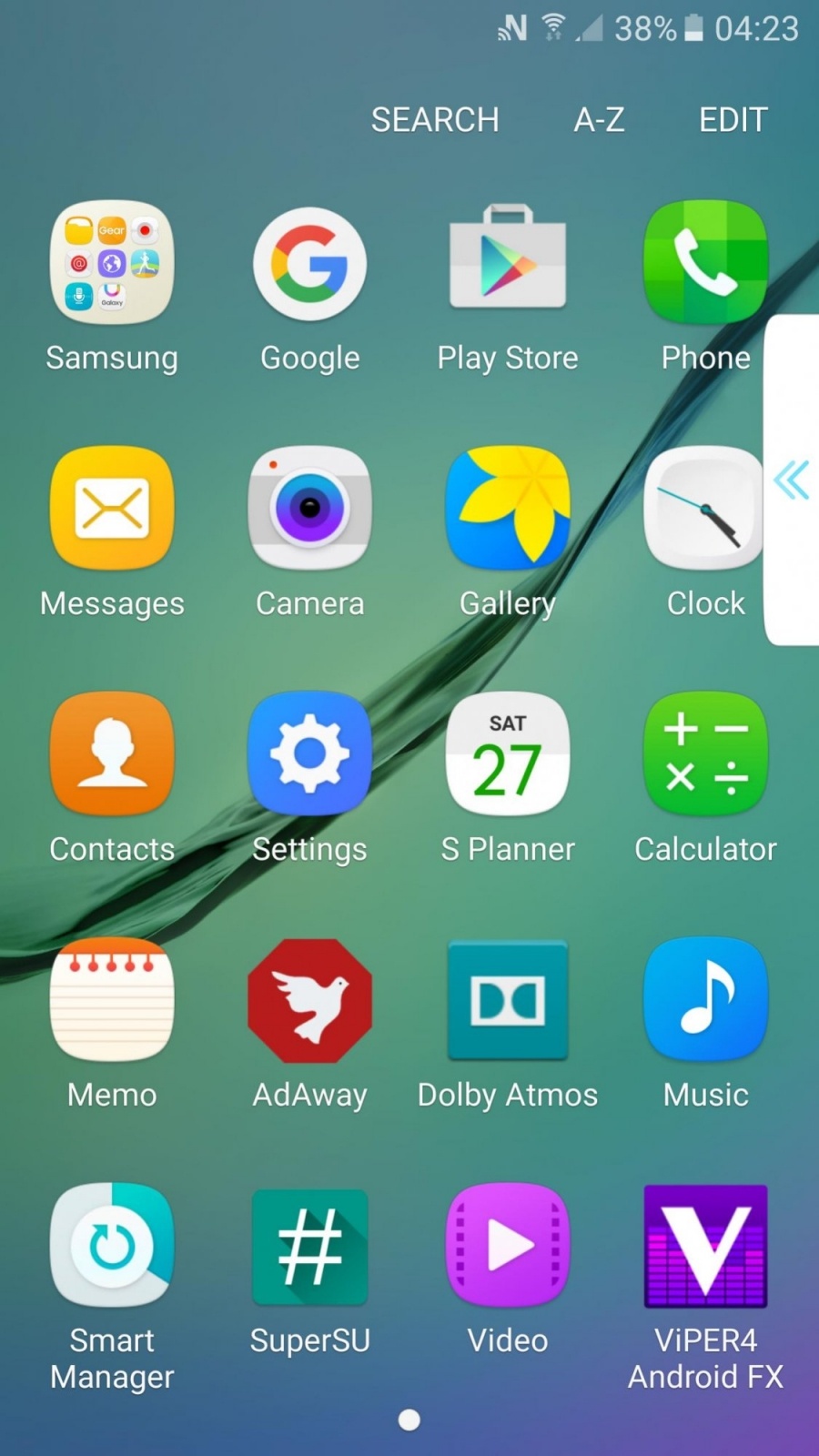The height and width of the screenshot is (1456, 819).
Task: Open the Clock app
Action: click(703, 510)
